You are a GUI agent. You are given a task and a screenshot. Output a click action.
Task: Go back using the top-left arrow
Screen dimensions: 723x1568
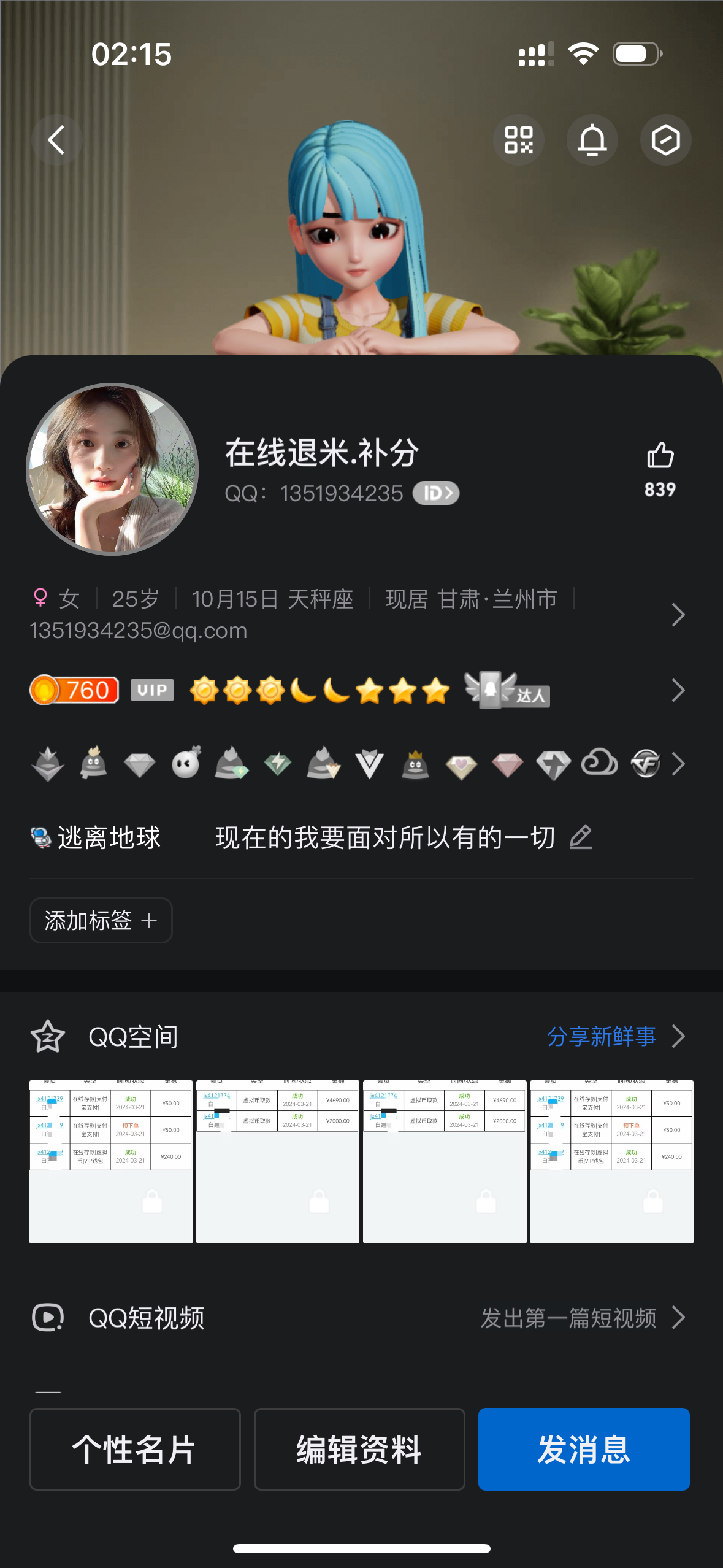click(56, 140)
